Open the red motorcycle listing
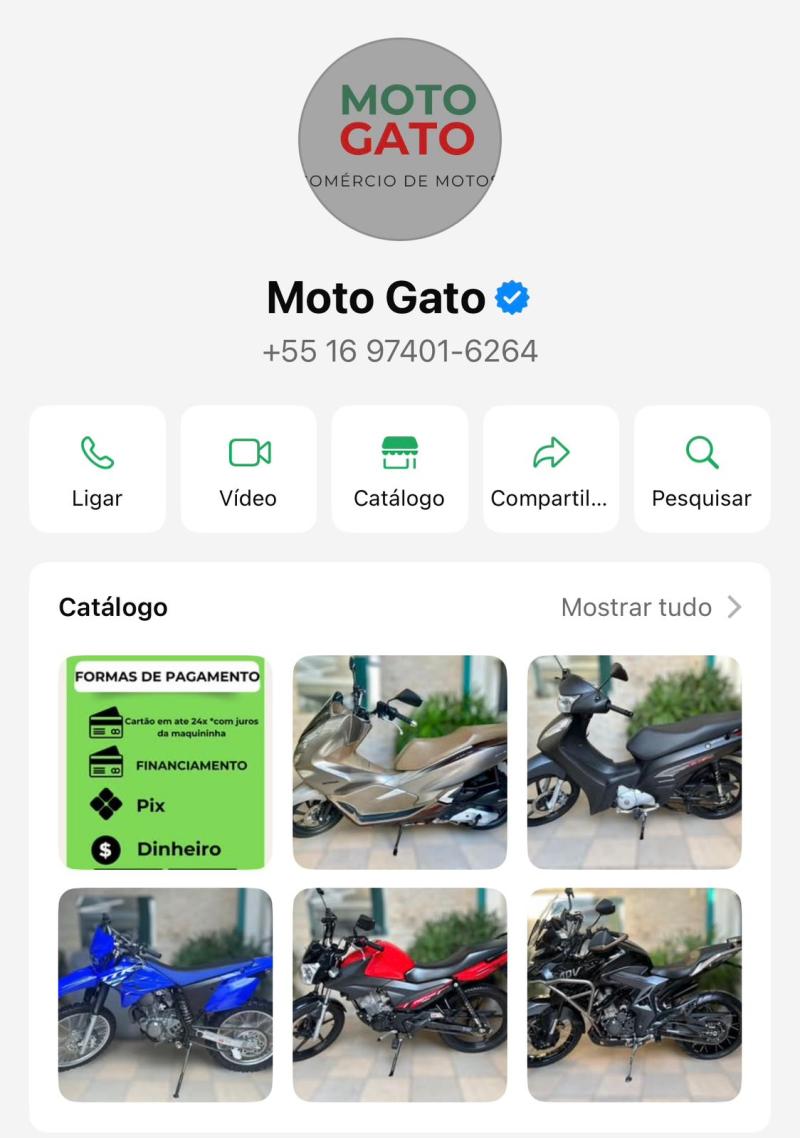 400,995
